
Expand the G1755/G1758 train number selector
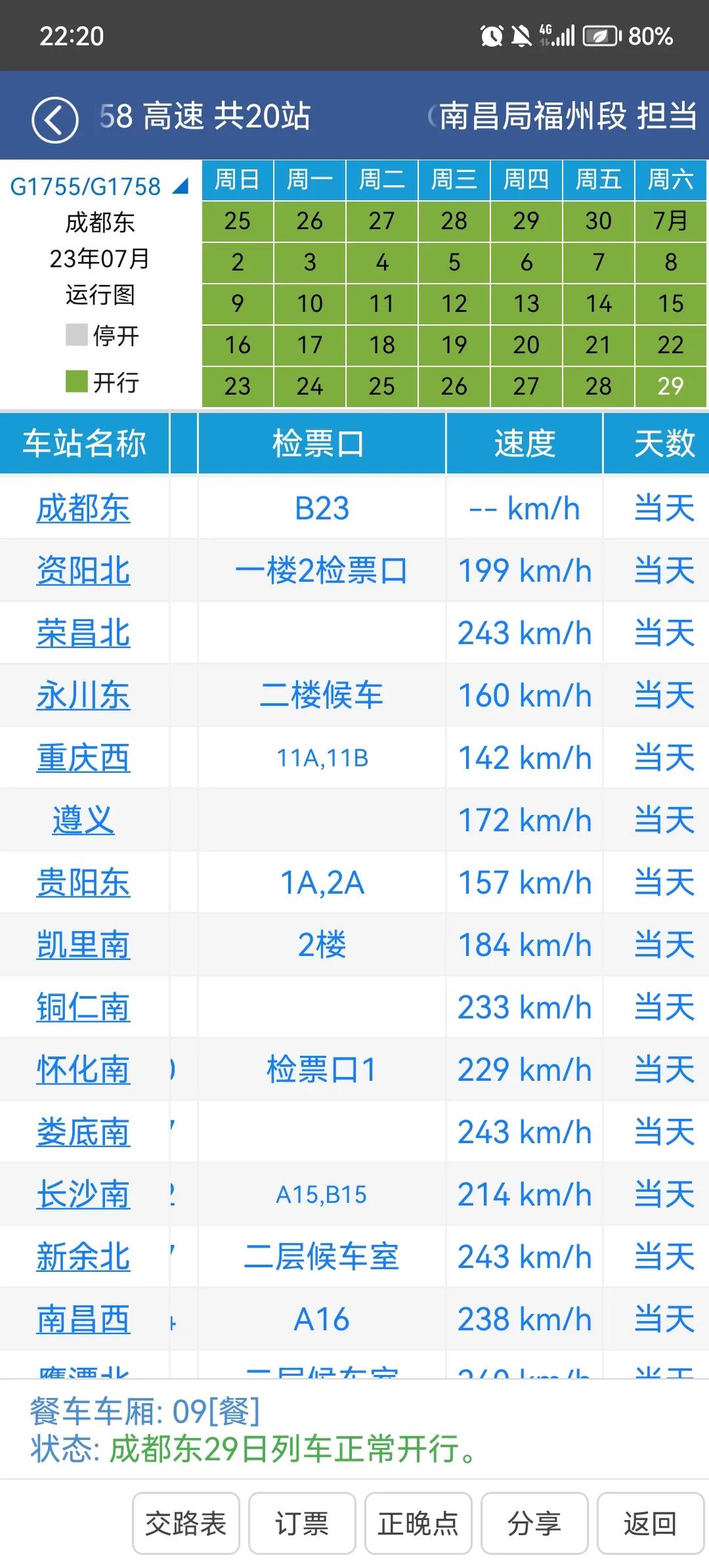(98, 186)
